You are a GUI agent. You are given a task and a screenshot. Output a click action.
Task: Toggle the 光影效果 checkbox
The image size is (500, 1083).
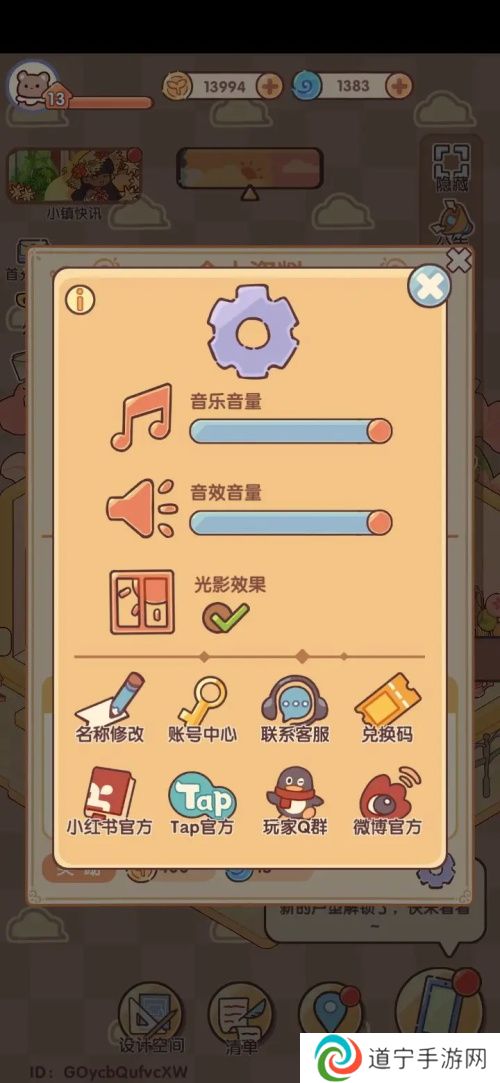click(226, 617)
